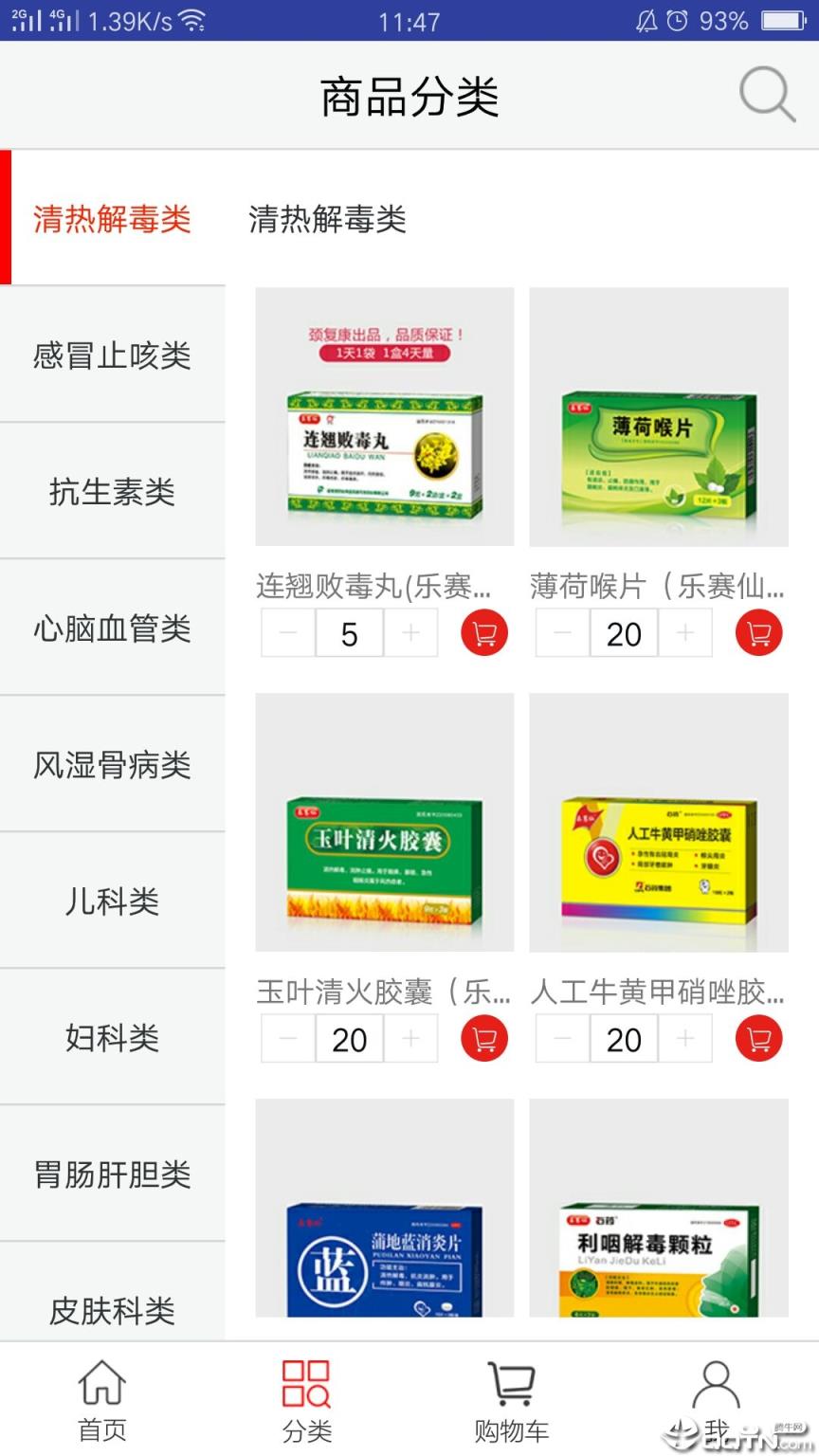Screen dimensions: 819x1456
Task: Add 人工牛黄甲硝唑胶囊 with its cart icon
Action: [x=757, y=1038]
